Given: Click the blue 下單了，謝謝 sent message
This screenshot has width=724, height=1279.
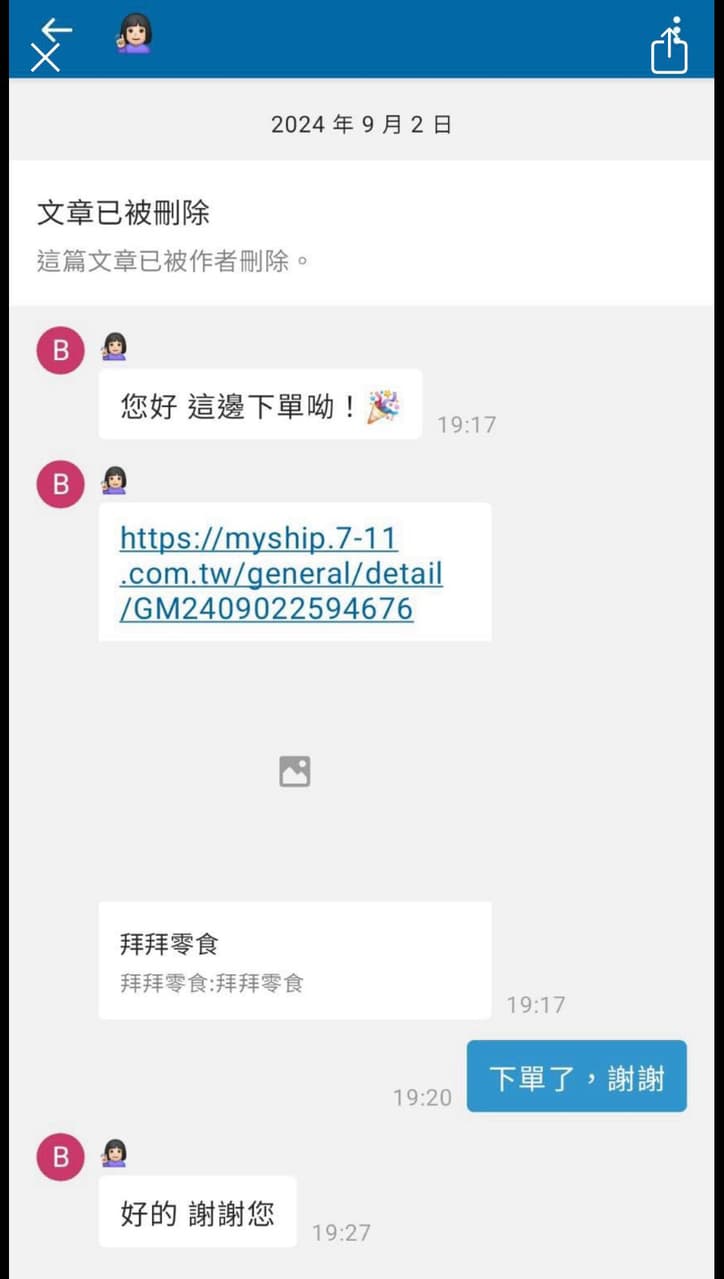Looking at the screenshot, I should [576, 1075].
